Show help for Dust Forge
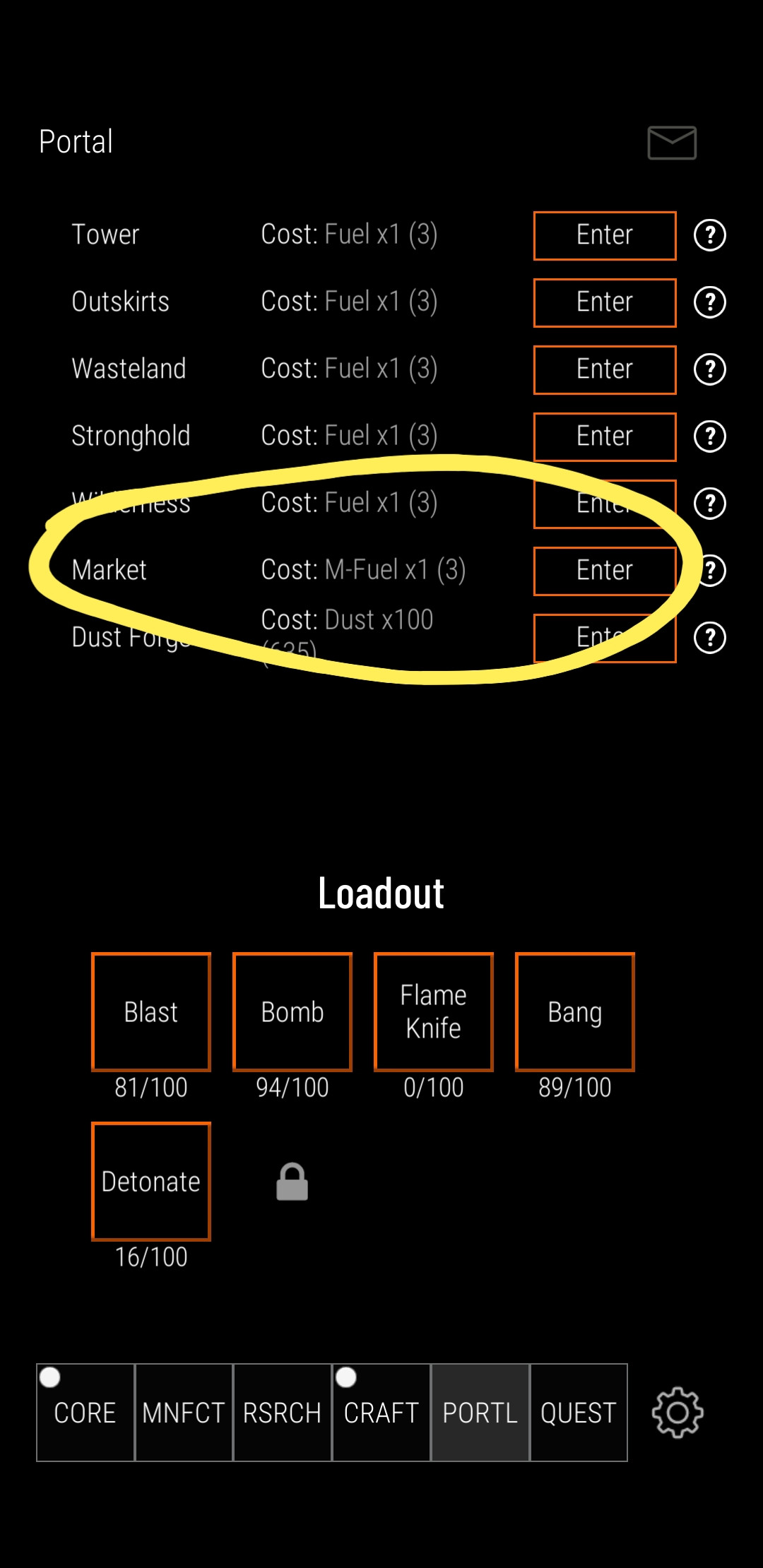 click(710, 638)
